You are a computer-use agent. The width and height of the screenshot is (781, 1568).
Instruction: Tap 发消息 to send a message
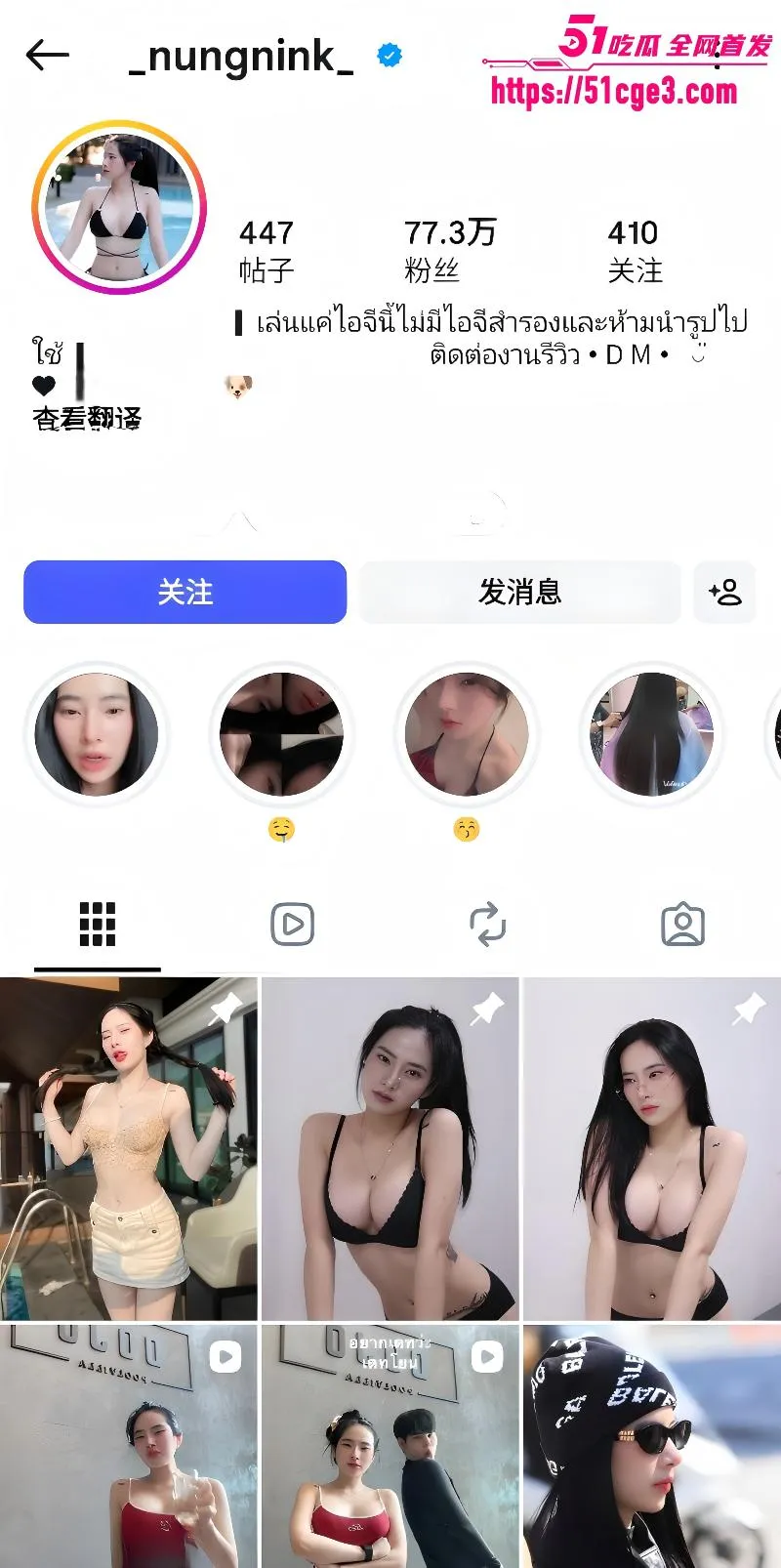tap(519, 592)
